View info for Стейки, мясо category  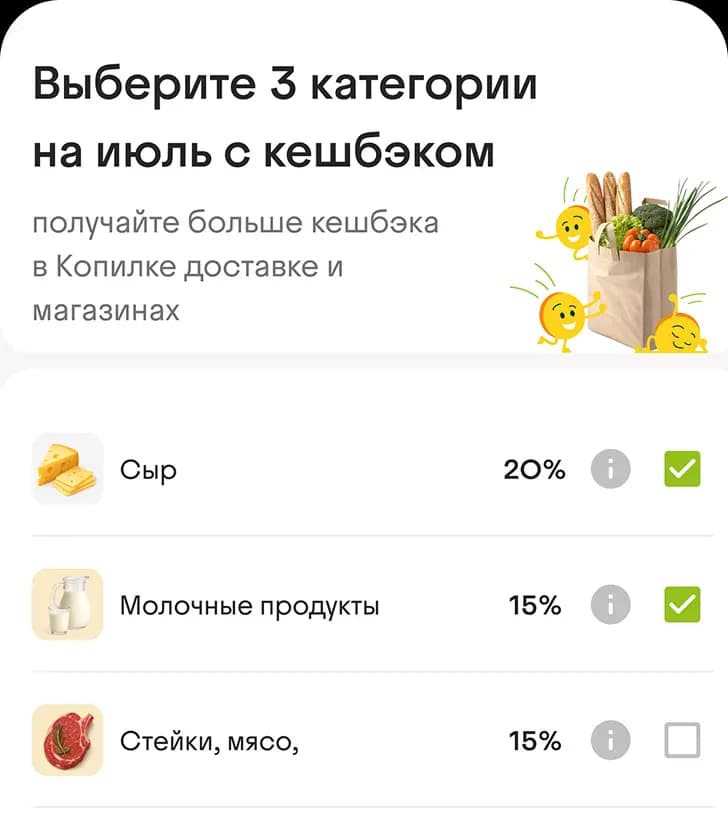[x=611, y=741]
